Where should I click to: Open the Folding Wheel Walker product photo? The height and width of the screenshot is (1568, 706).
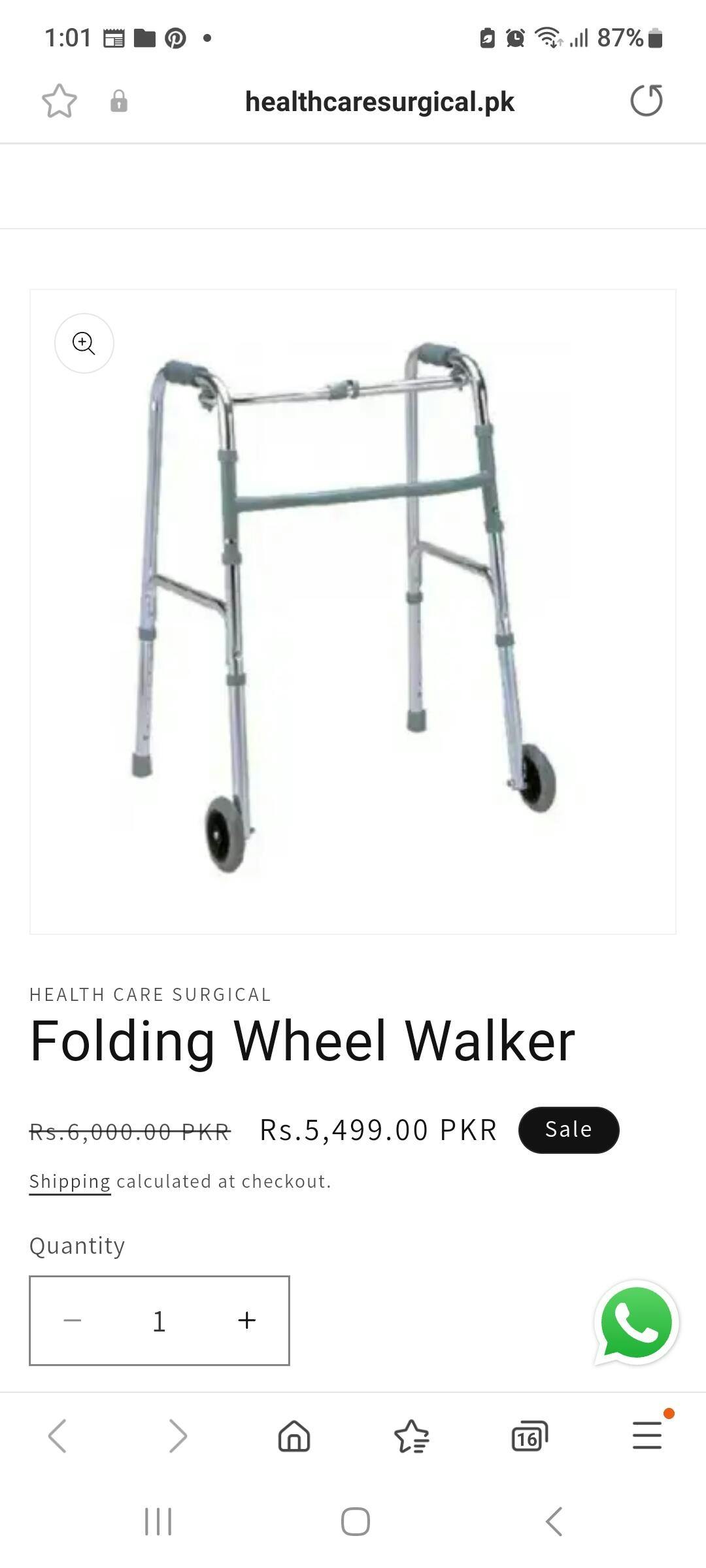[x=353, y=611]
